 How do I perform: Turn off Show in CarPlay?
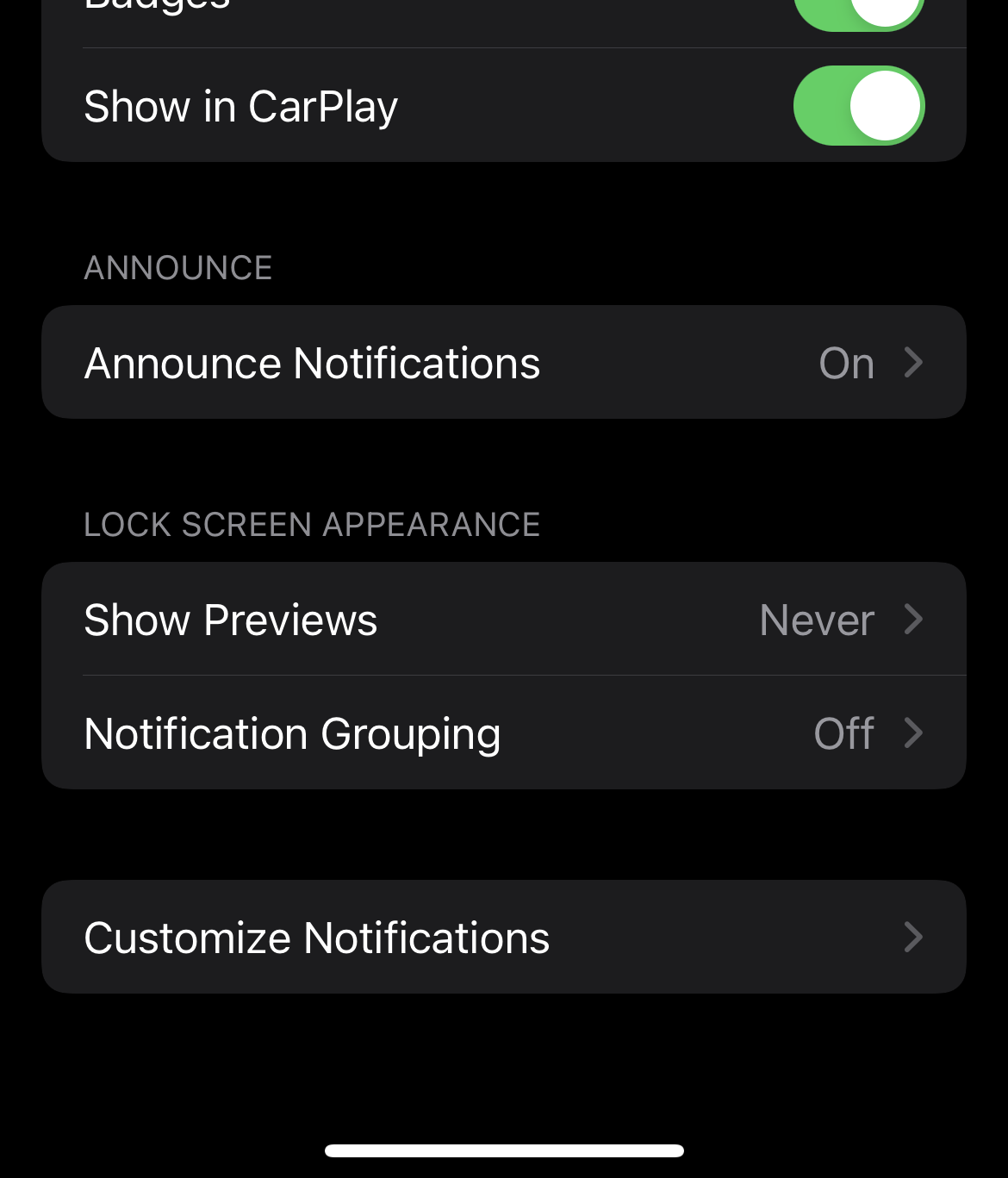click(858, 106)
